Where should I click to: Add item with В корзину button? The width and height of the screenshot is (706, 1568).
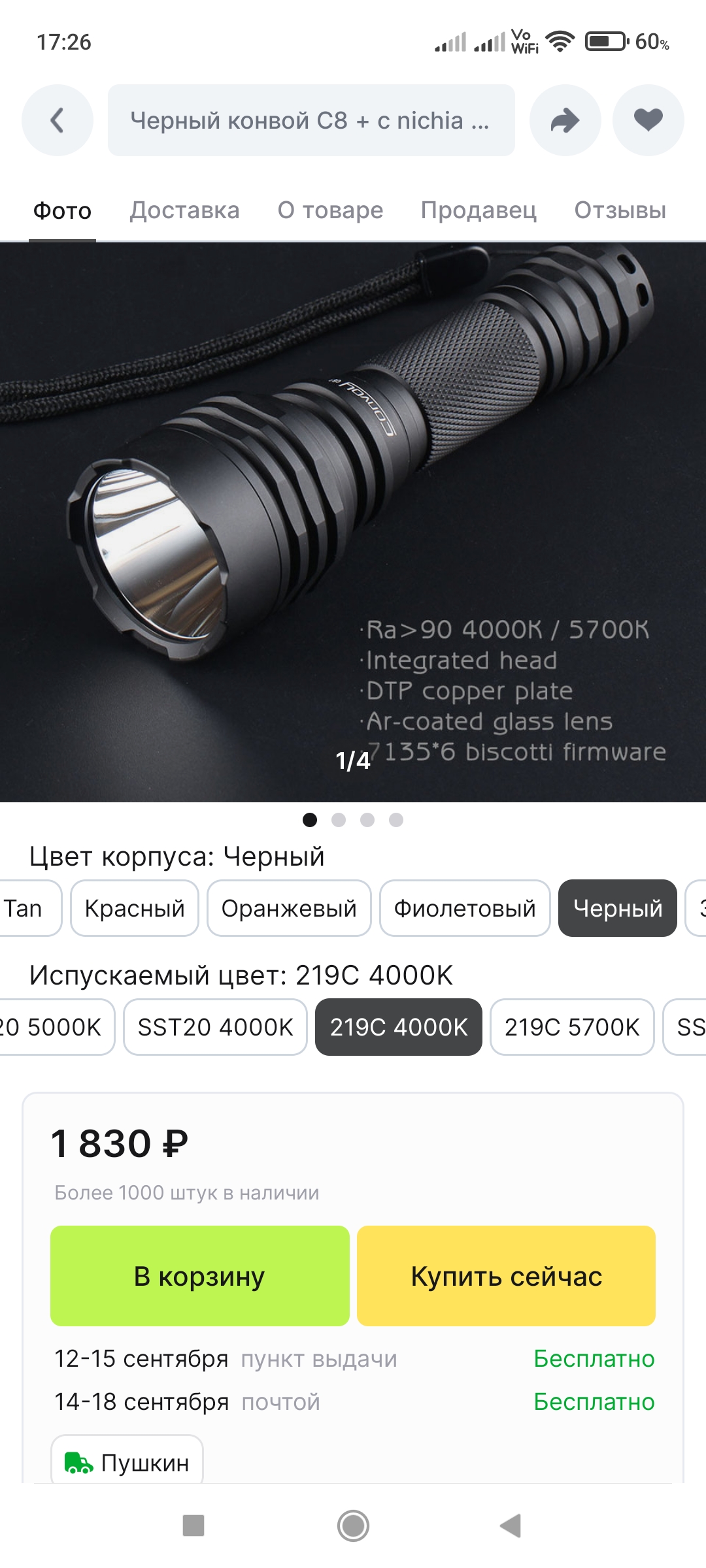(199, 1276)
